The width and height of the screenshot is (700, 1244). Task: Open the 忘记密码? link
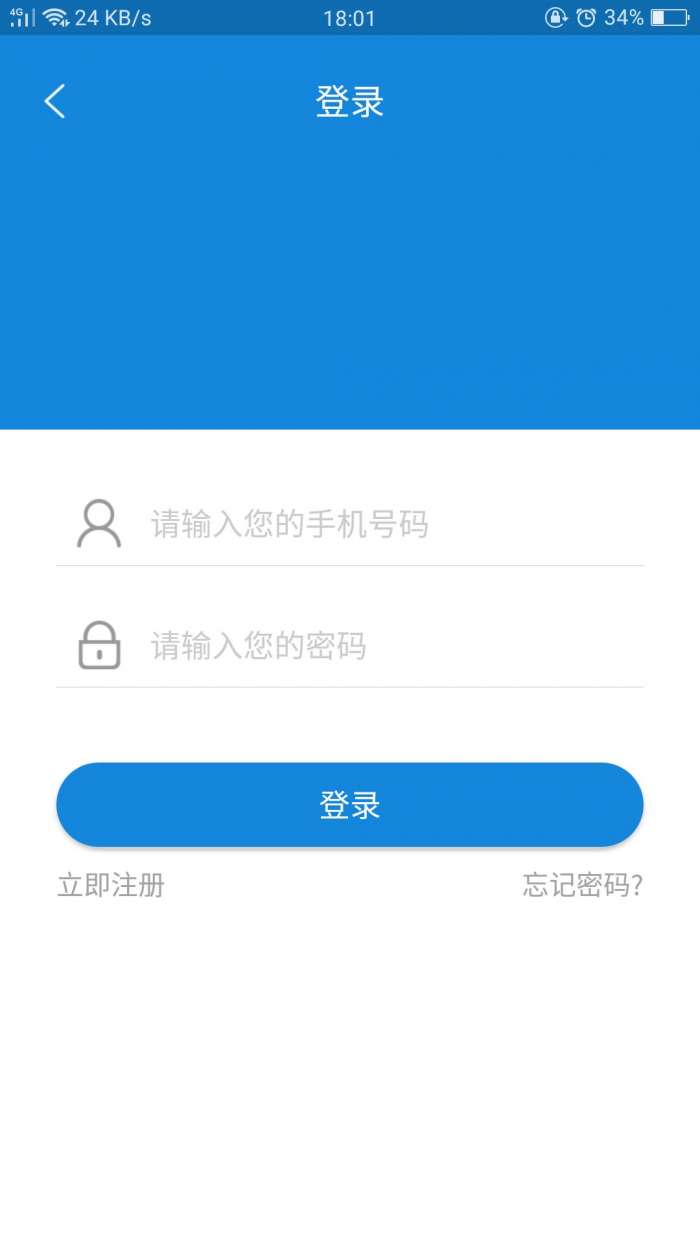pos(583,885)
